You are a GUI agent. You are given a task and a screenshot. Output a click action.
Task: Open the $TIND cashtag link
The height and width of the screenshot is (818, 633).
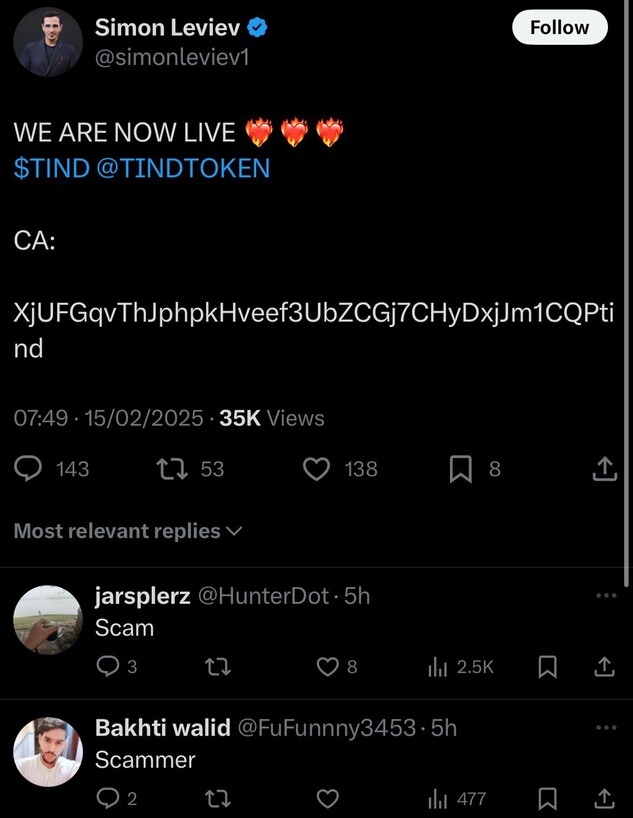click(x=51, y=168)
